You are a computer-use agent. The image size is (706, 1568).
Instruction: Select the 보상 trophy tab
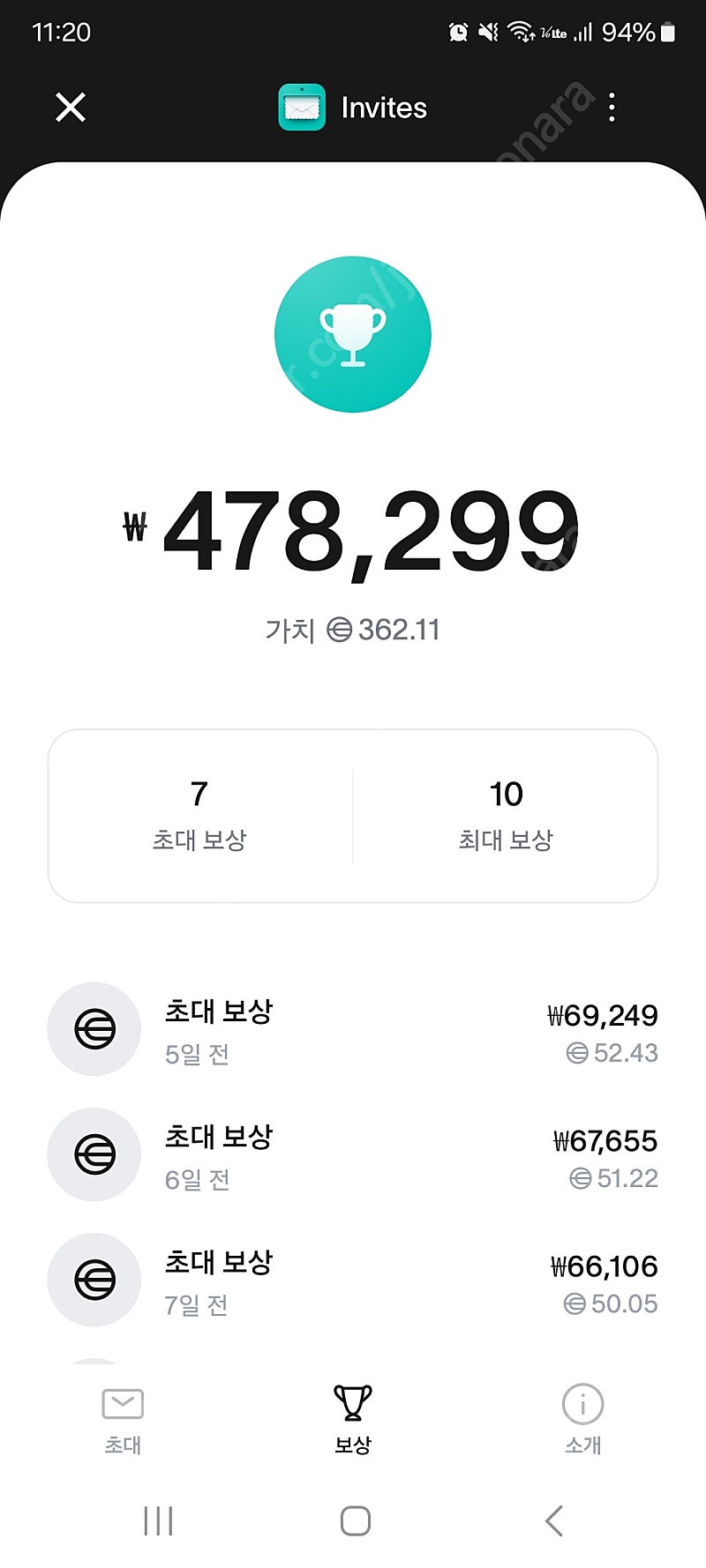click(353, 1420)
